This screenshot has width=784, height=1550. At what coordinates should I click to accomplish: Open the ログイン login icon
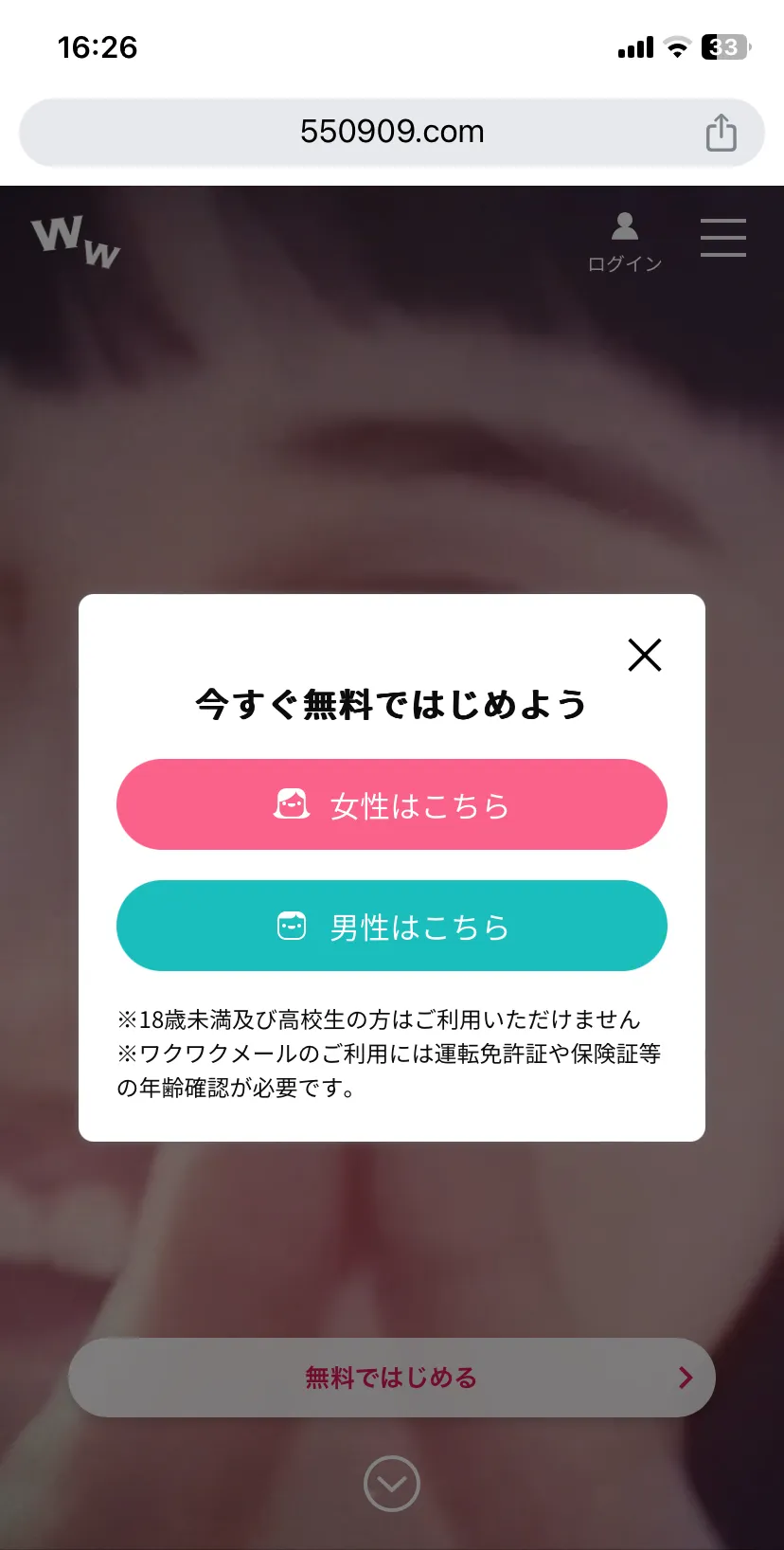(624, 242)
